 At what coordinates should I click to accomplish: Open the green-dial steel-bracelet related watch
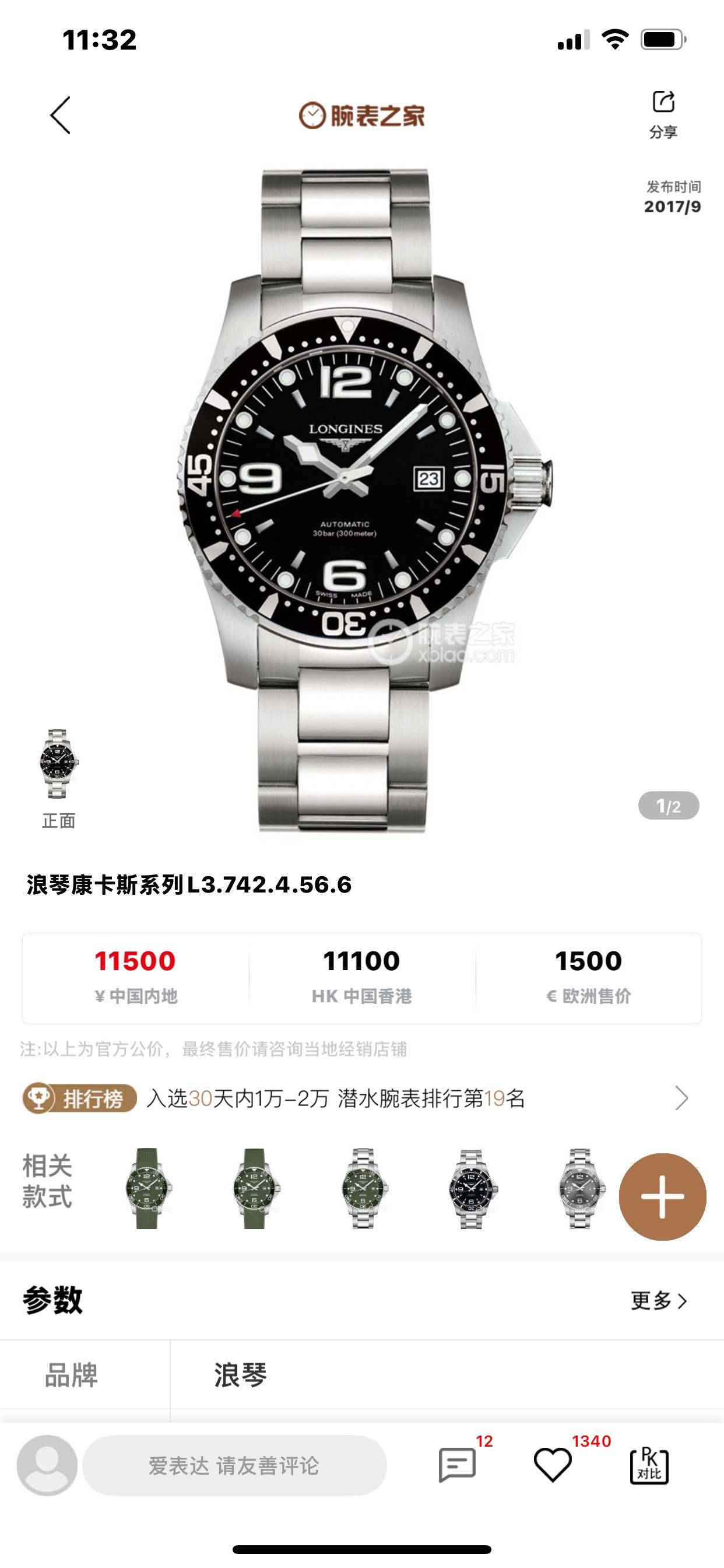point(363,1188)
